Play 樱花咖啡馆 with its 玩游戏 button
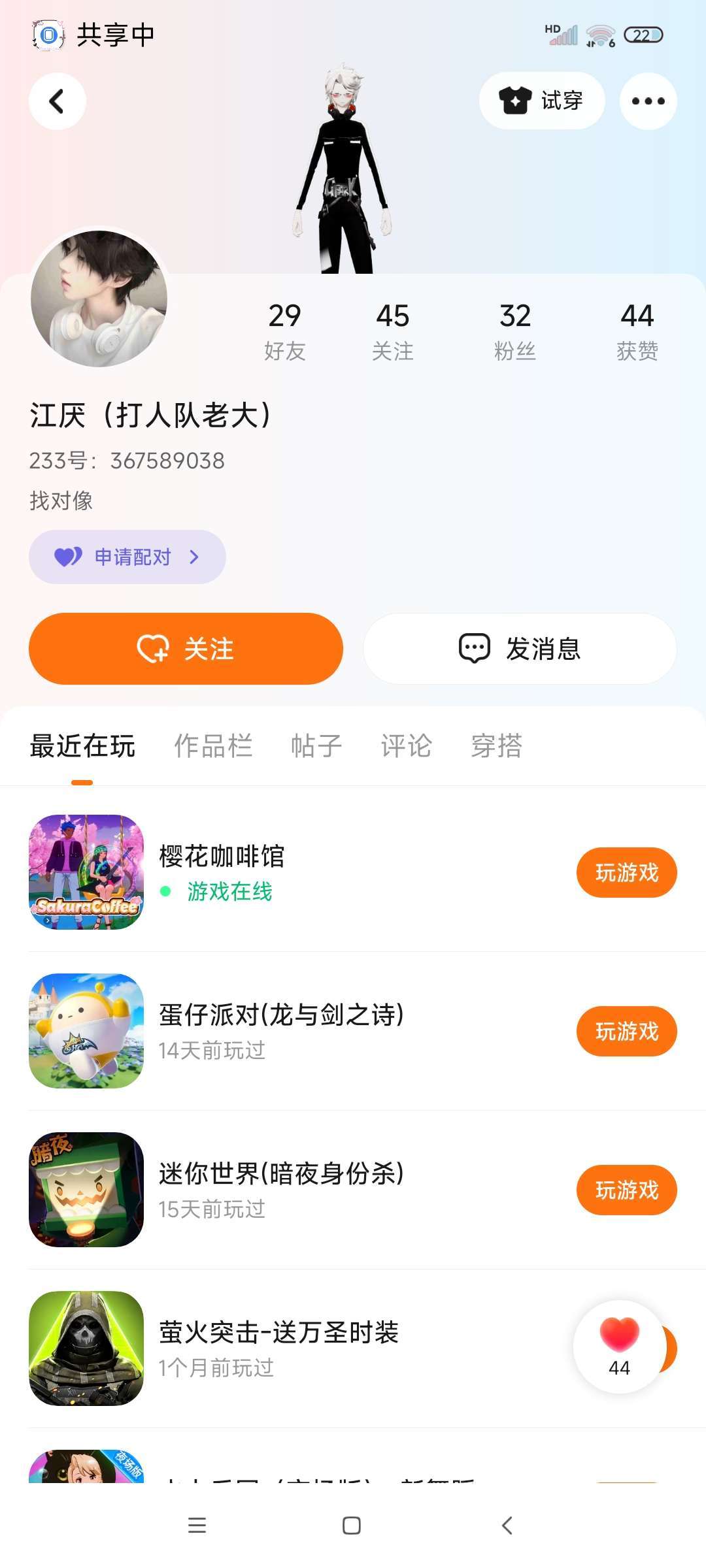The image size is (706, 1568). 626,873
